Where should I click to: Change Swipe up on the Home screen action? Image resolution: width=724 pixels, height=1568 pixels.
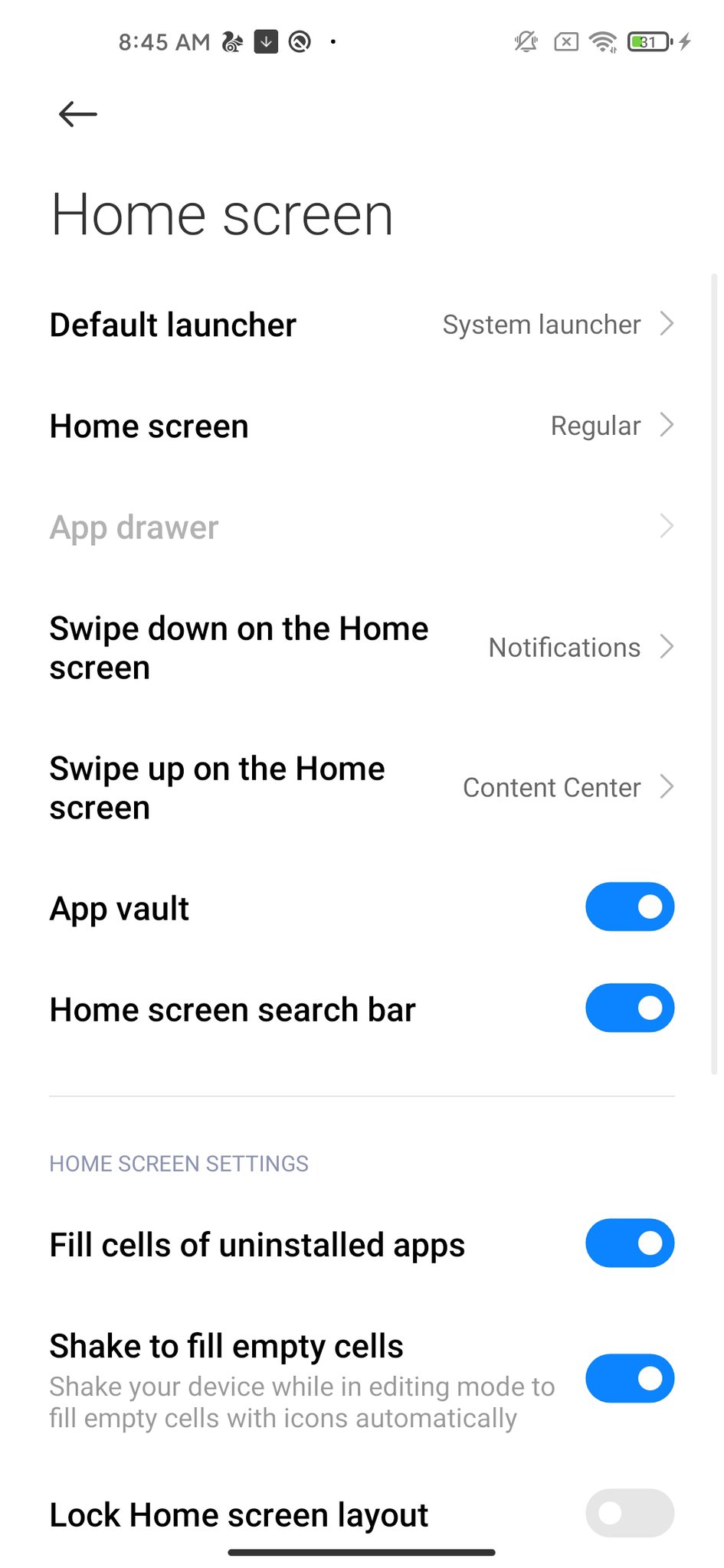[x=362, y=788]
